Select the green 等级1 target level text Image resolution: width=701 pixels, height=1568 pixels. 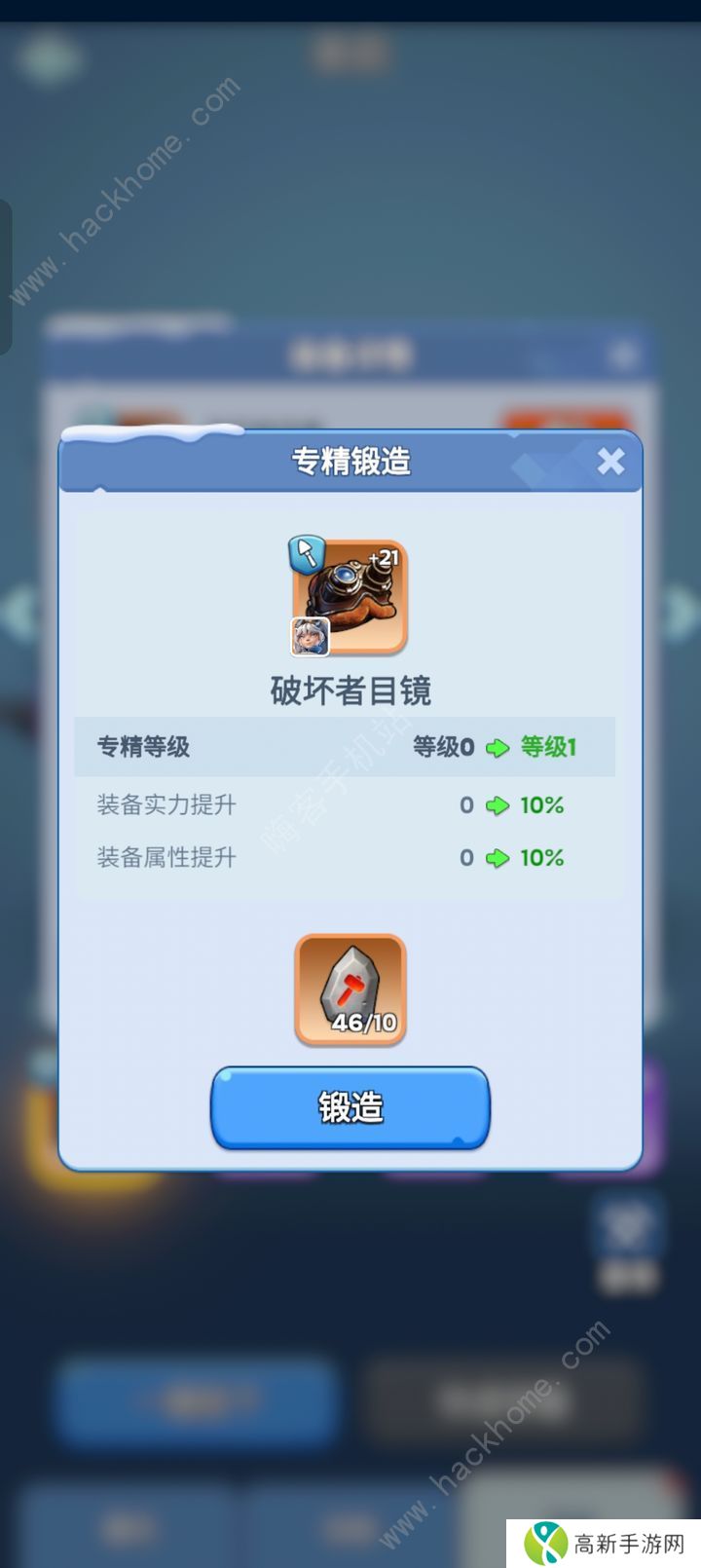click(551, 747)
